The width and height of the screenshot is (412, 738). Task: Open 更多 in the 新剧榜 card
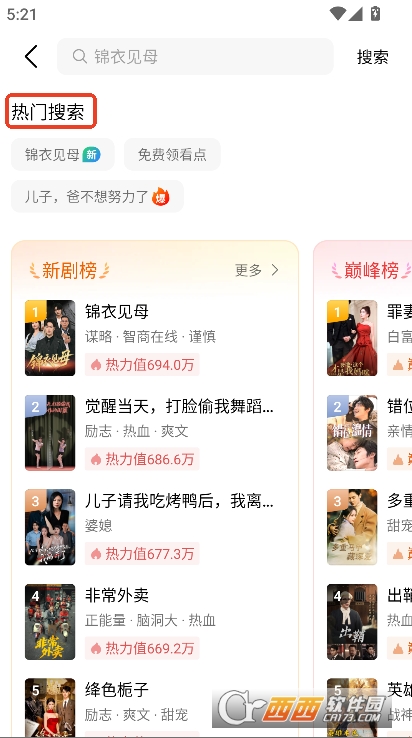[x=257, y=270]
